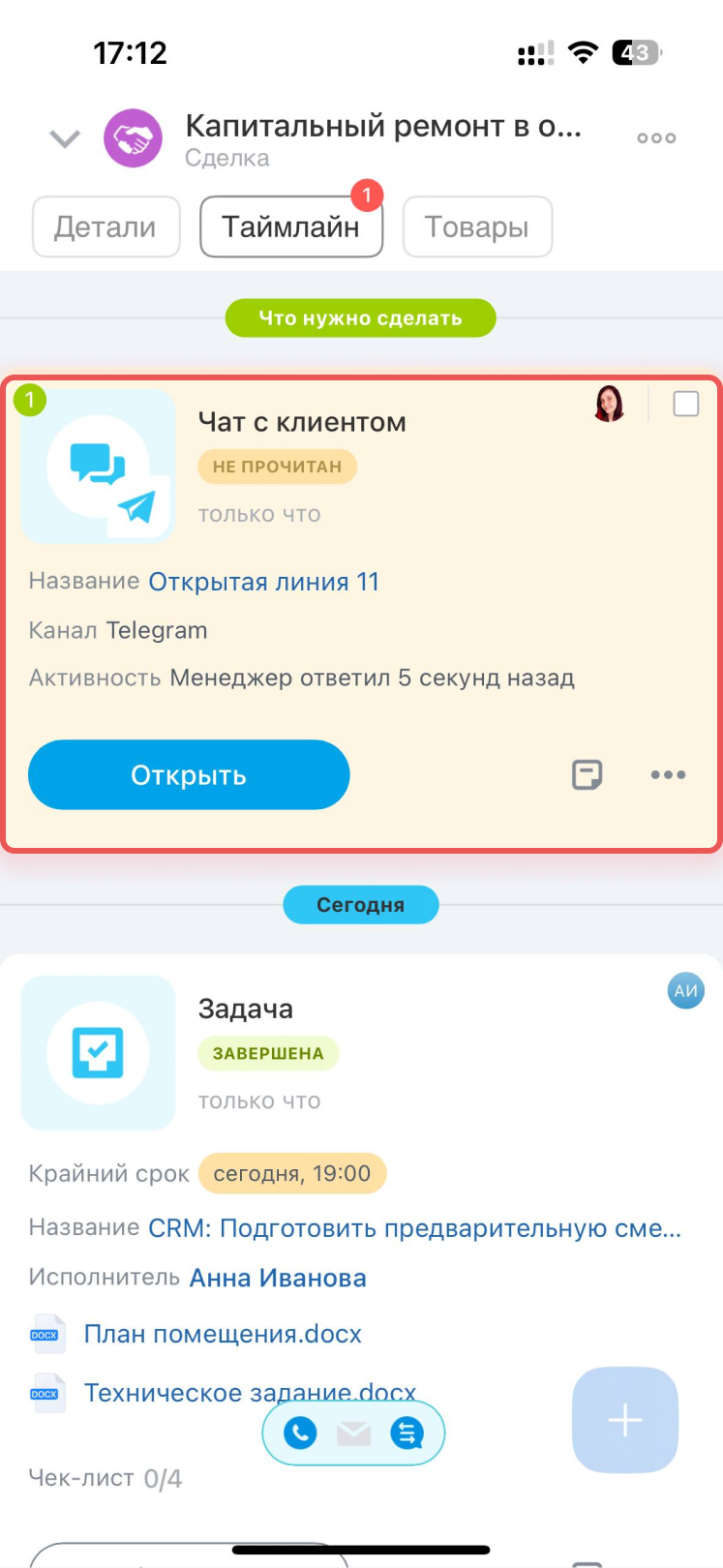Screen dimensions: 723x1568
Task: Open the CRM: Подготовить предварительную сме... task link
Action: [x=414, y=1228]
